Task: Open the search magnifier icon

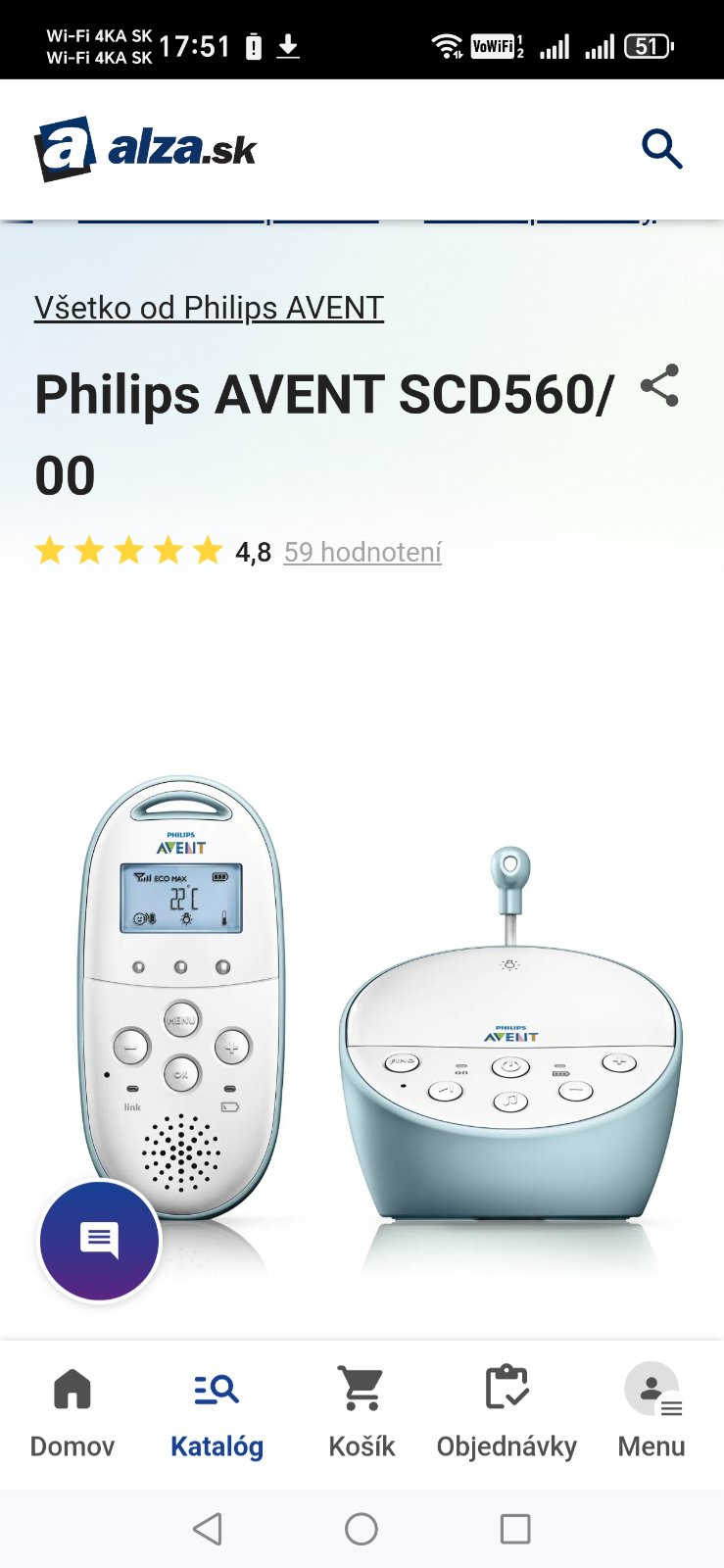Action: pyautogui.click(x=661, y=149)
